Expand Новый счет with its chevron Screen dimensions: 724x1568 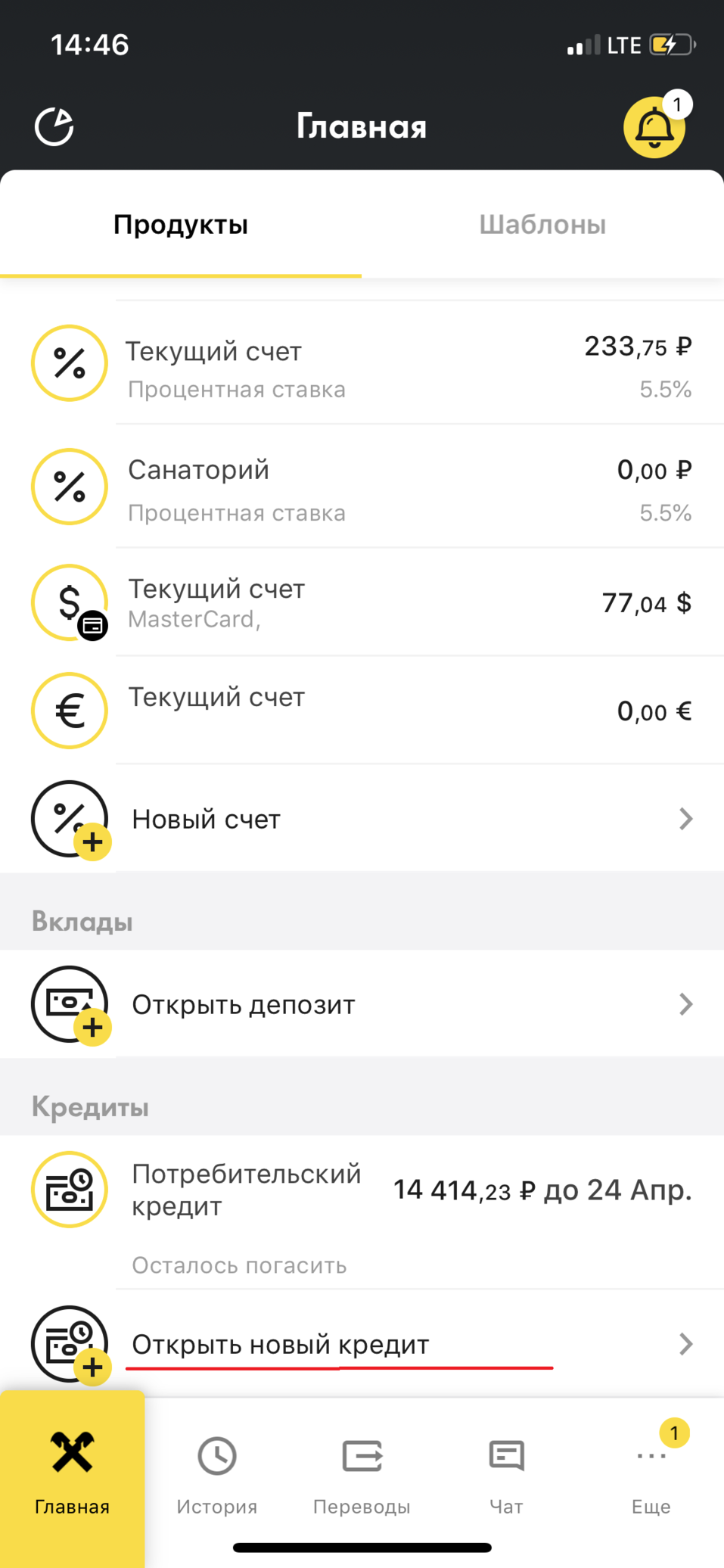(685, 819)
